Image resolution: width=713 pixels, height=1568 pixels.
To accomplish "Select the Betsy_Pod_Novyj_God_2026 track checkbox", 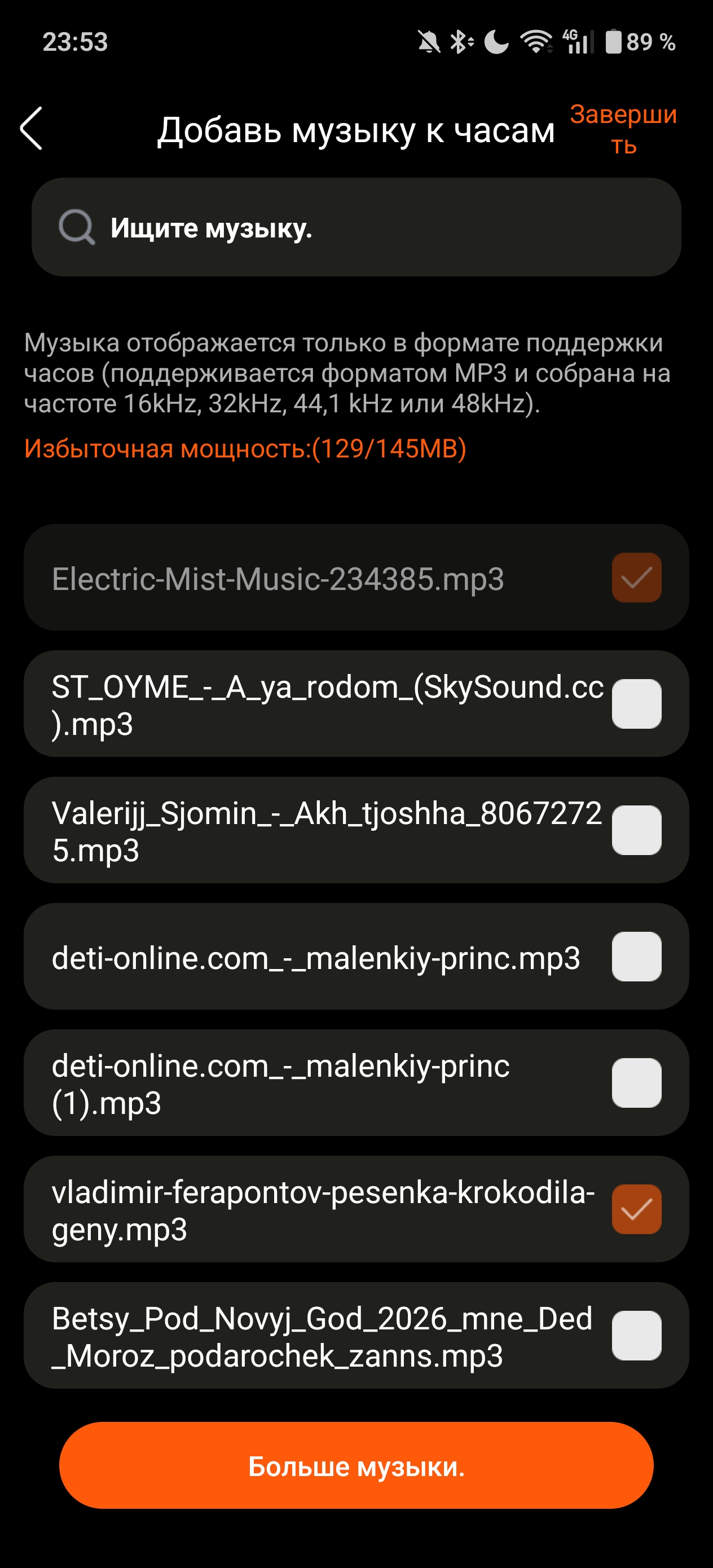I will click(x=636, y=1336).
